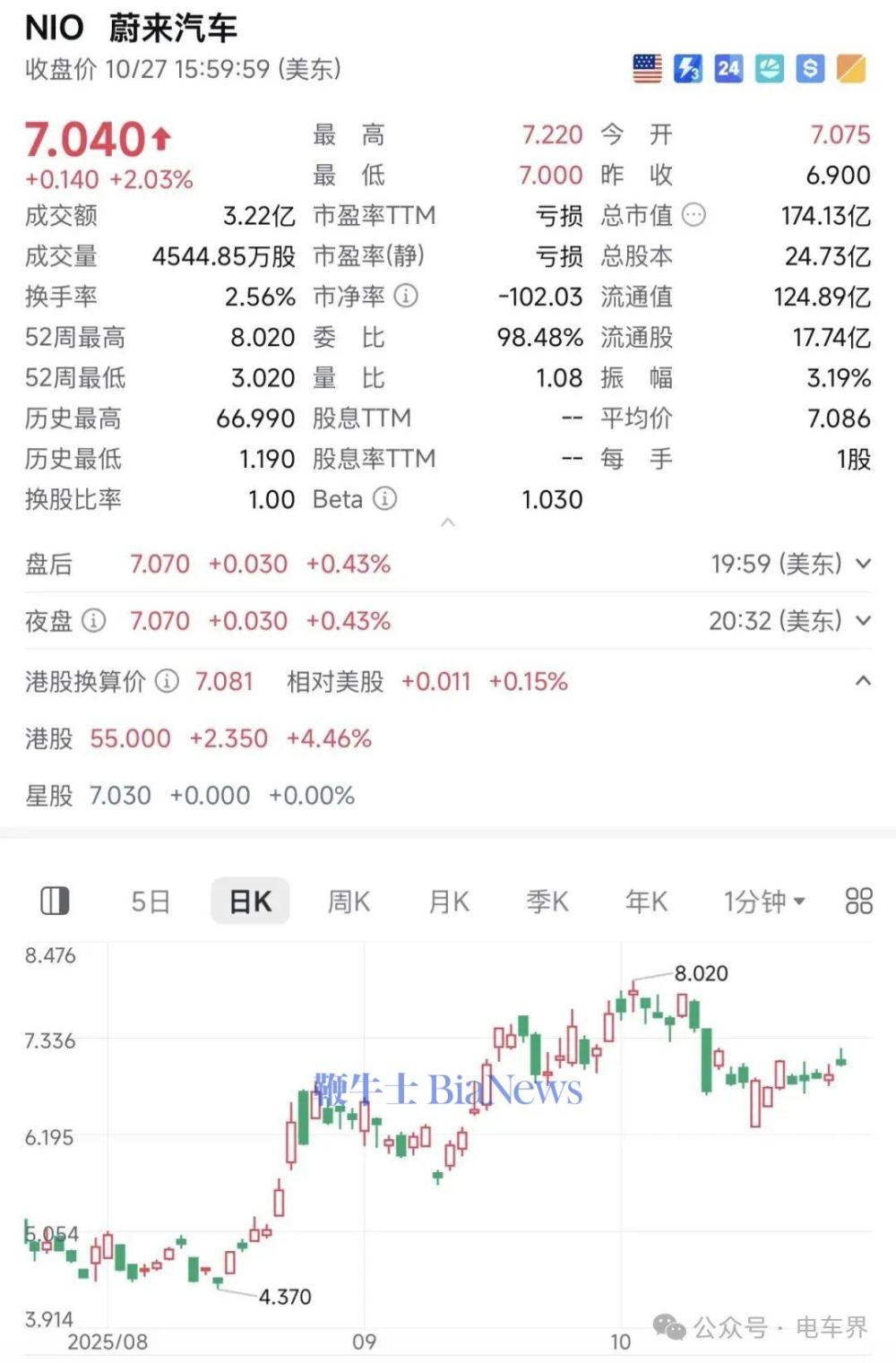Open the 1分钟 interval dropdown
The height and width of the screenshot is (1363, 896).
coord(764,901)
